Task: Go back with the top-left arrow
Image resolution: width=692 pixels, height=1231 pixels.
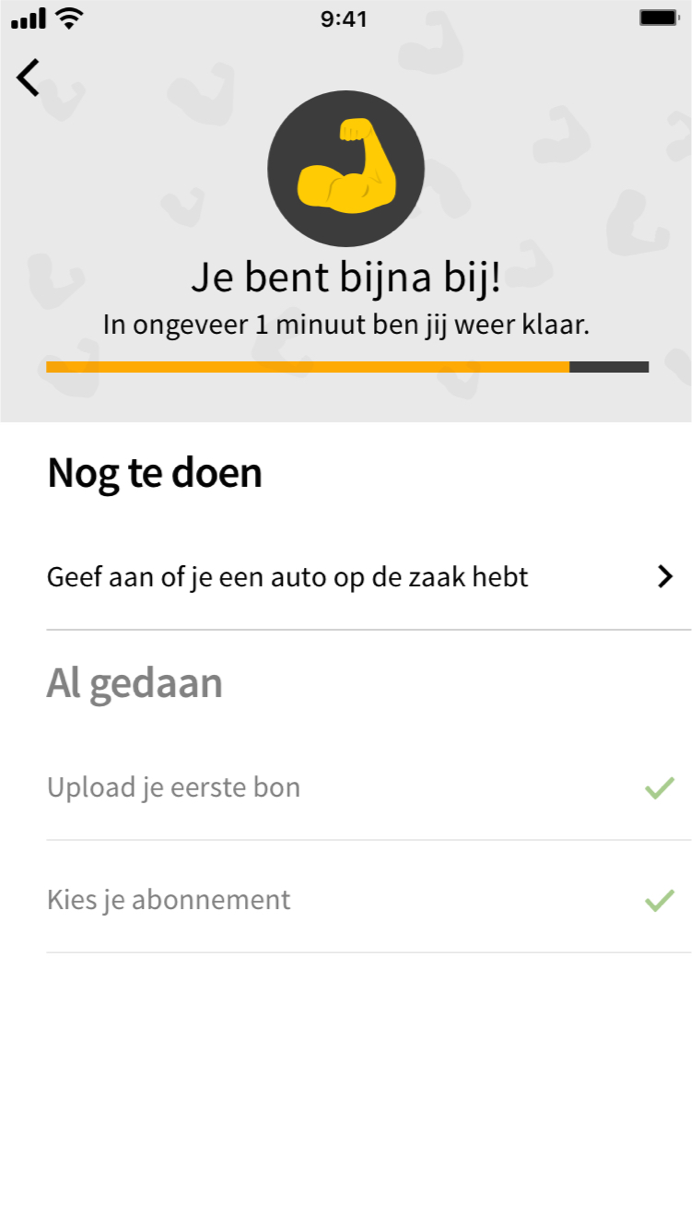Action: 28,77
